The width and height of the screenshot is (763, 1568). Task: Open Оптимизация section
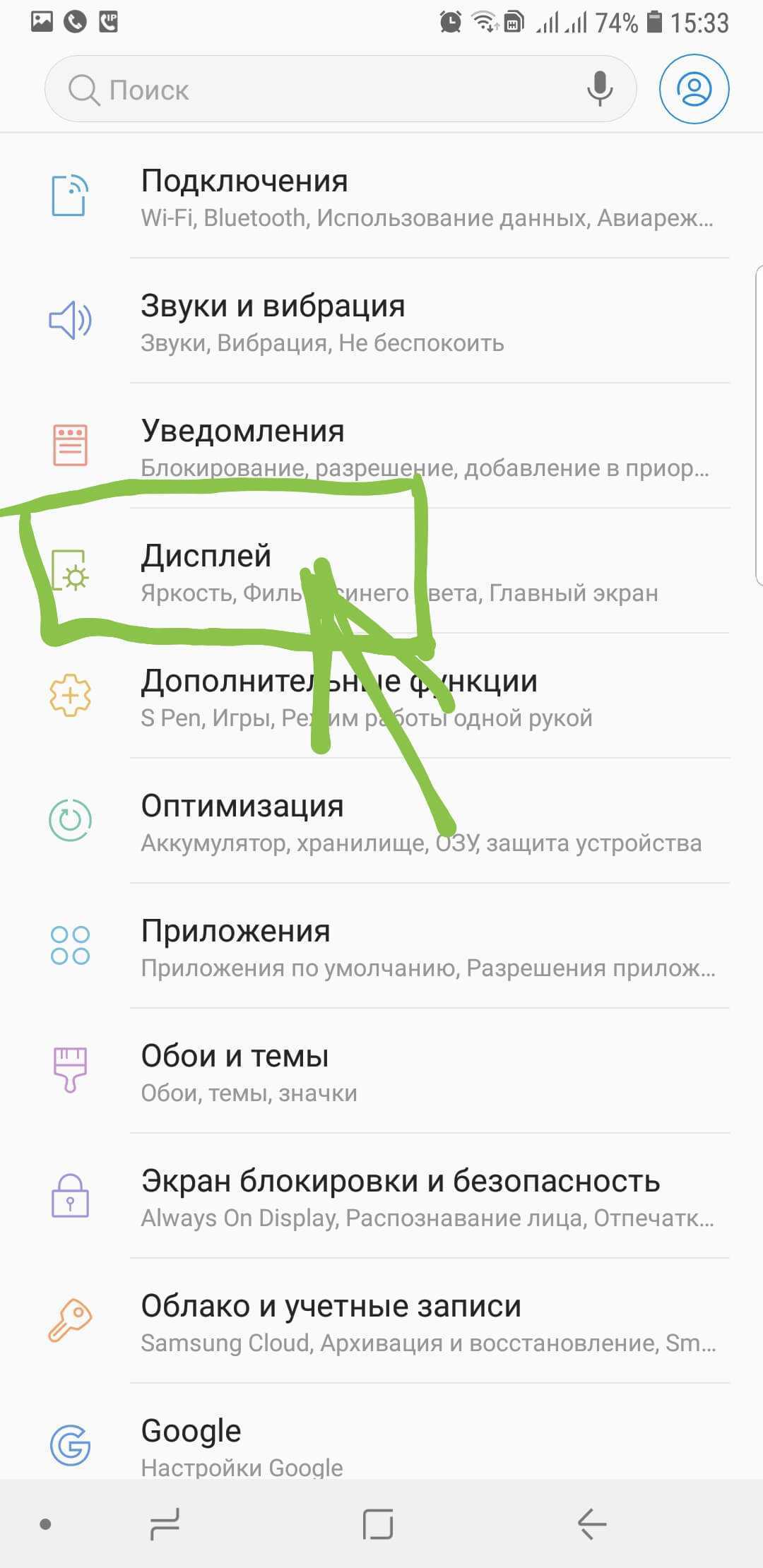(x=424, y=823)
